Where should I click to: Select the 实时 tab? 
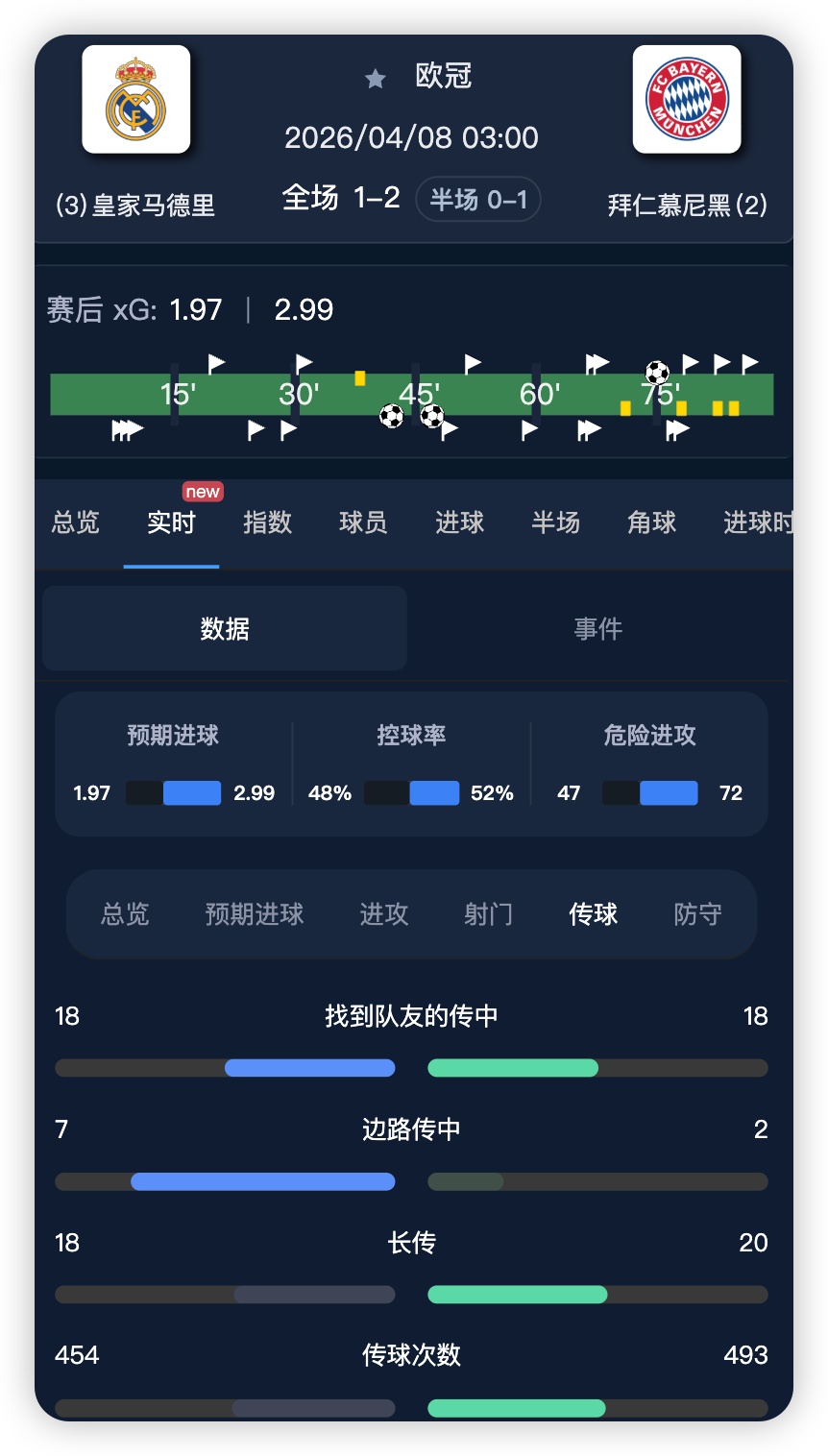(171, 522)
